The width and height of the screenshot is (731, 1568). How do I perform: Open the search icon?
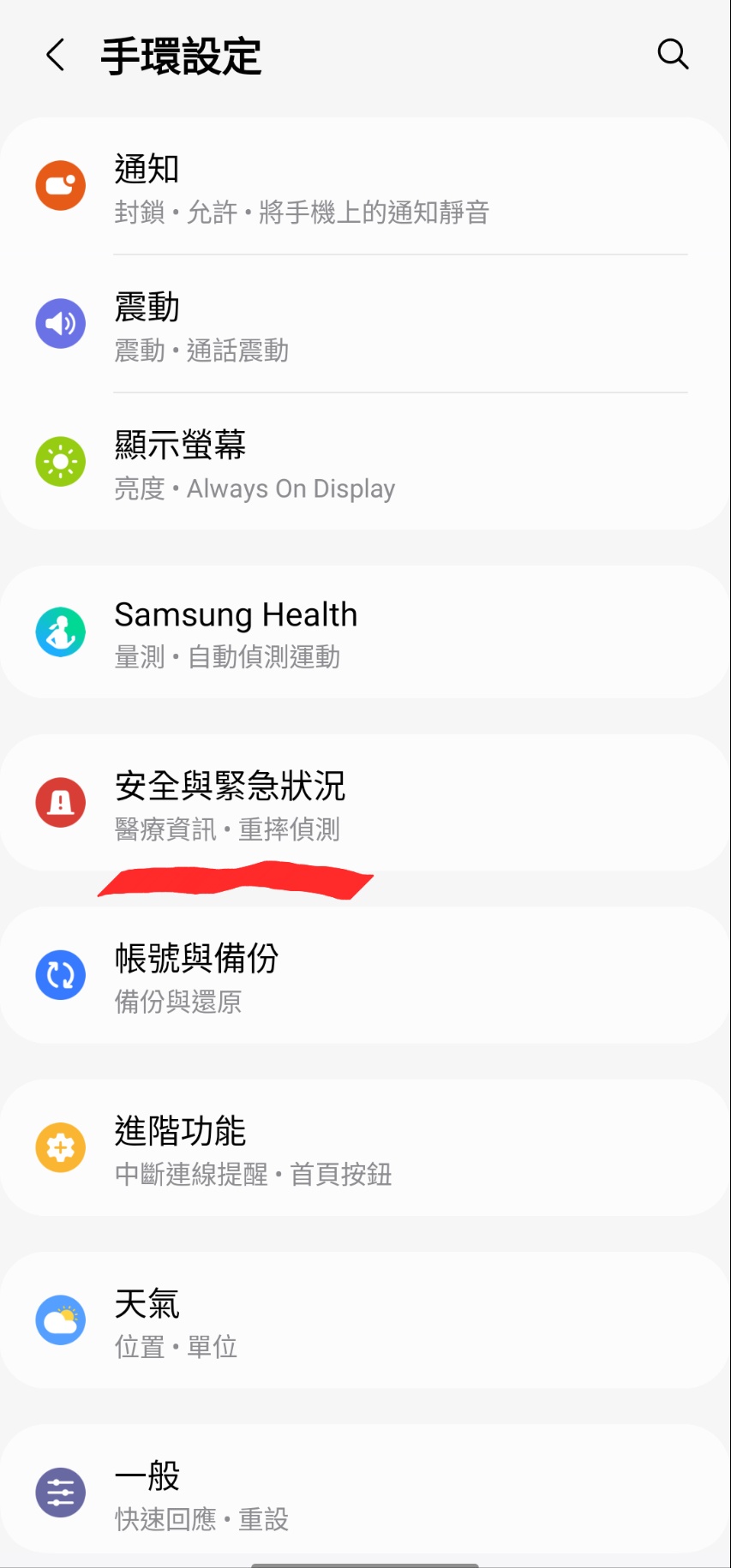point(673,55)
